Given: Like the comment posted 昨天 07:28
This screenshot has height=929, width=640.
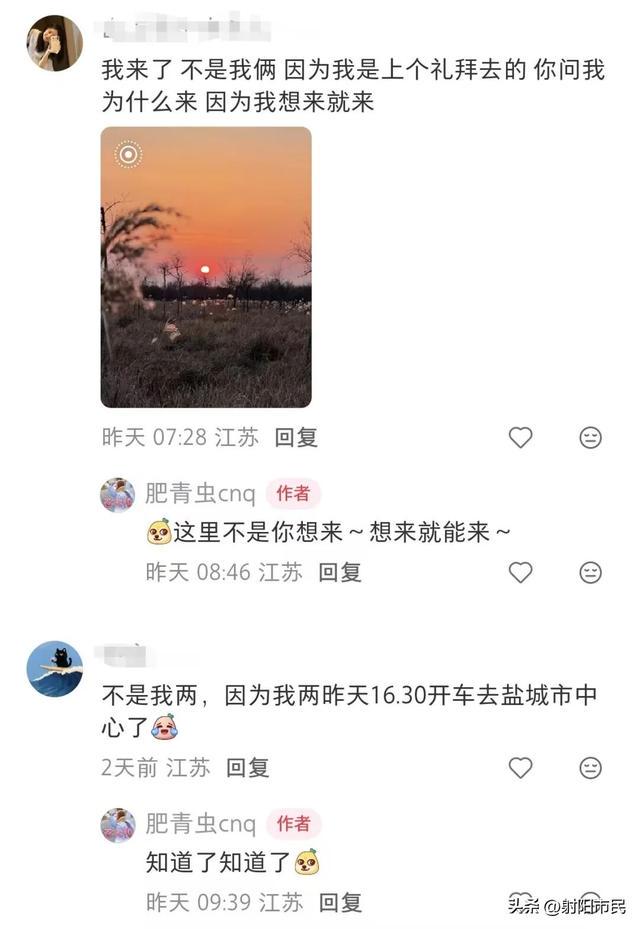Looking at the screenshot, I should (x=520, y=437).
